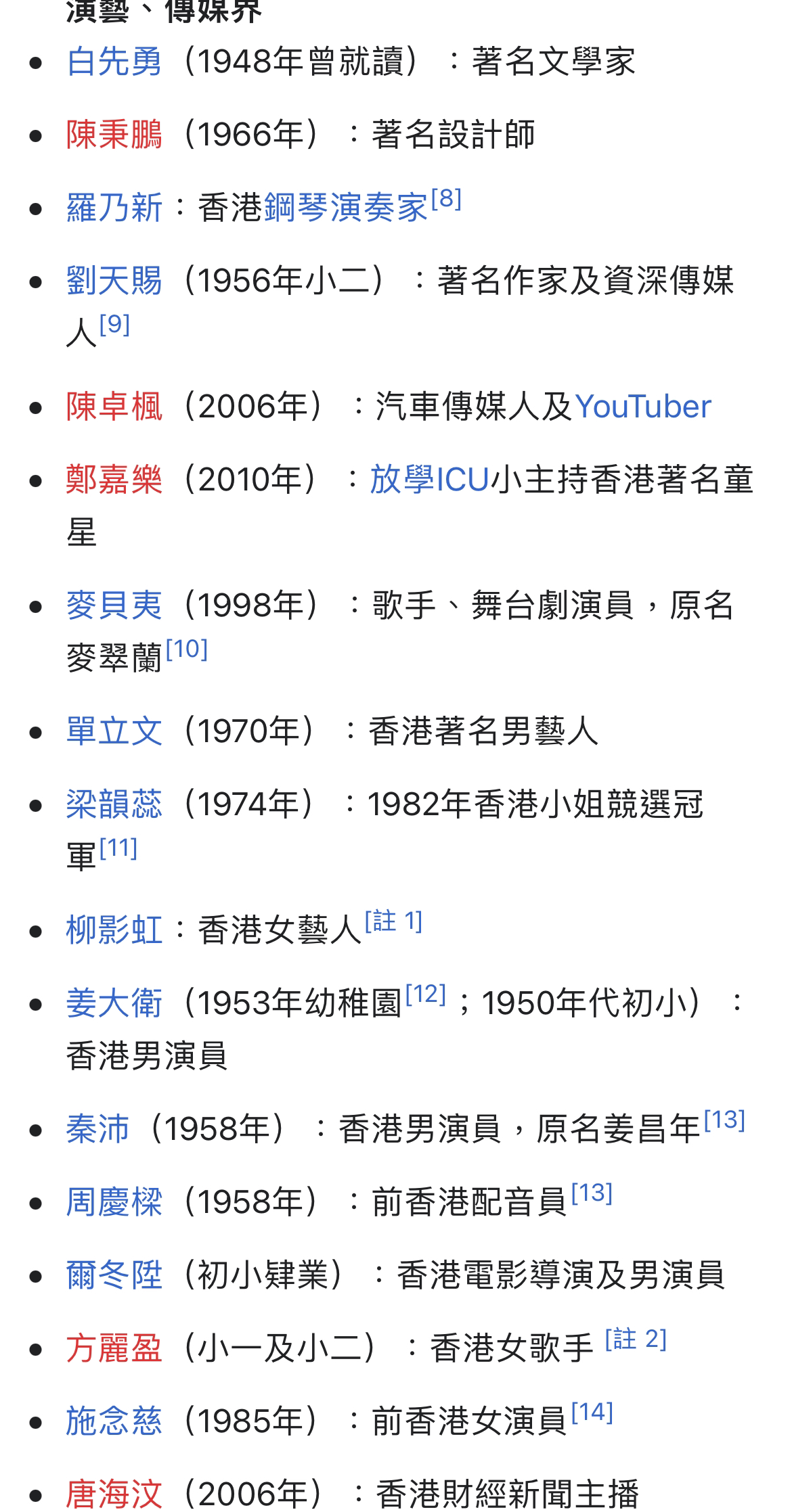
Task: Open the 爾冬陞 article
Action: coord(114,1276)
